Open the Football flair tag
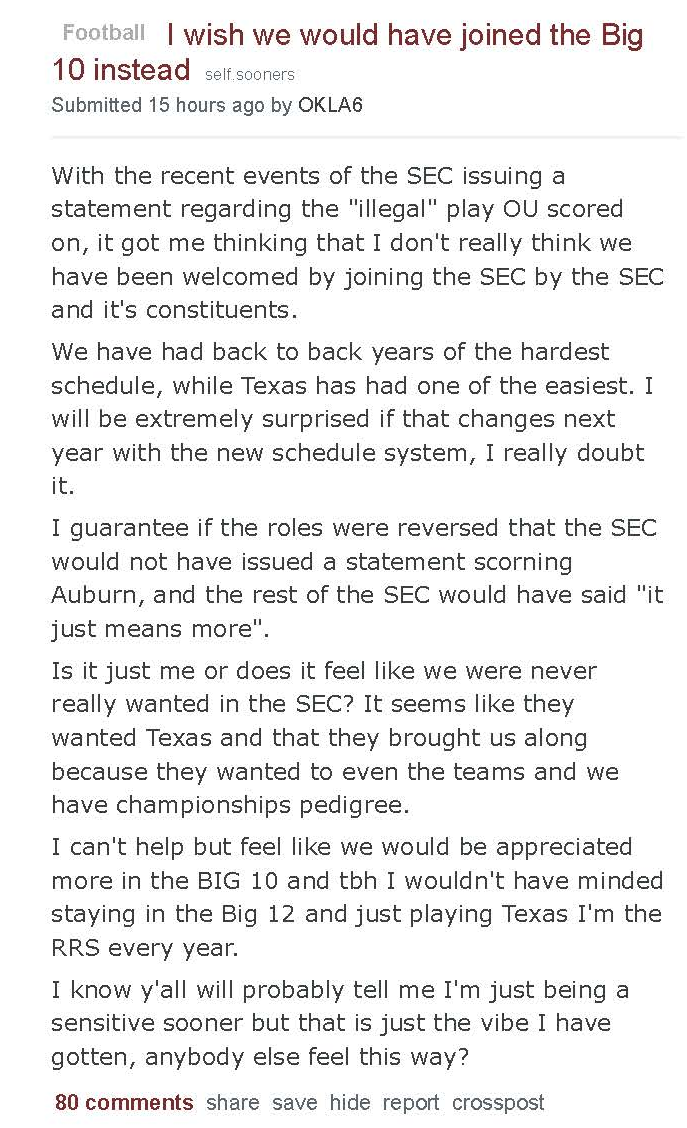The width and height of the screenshot is (687, 1128). point(104,32)
